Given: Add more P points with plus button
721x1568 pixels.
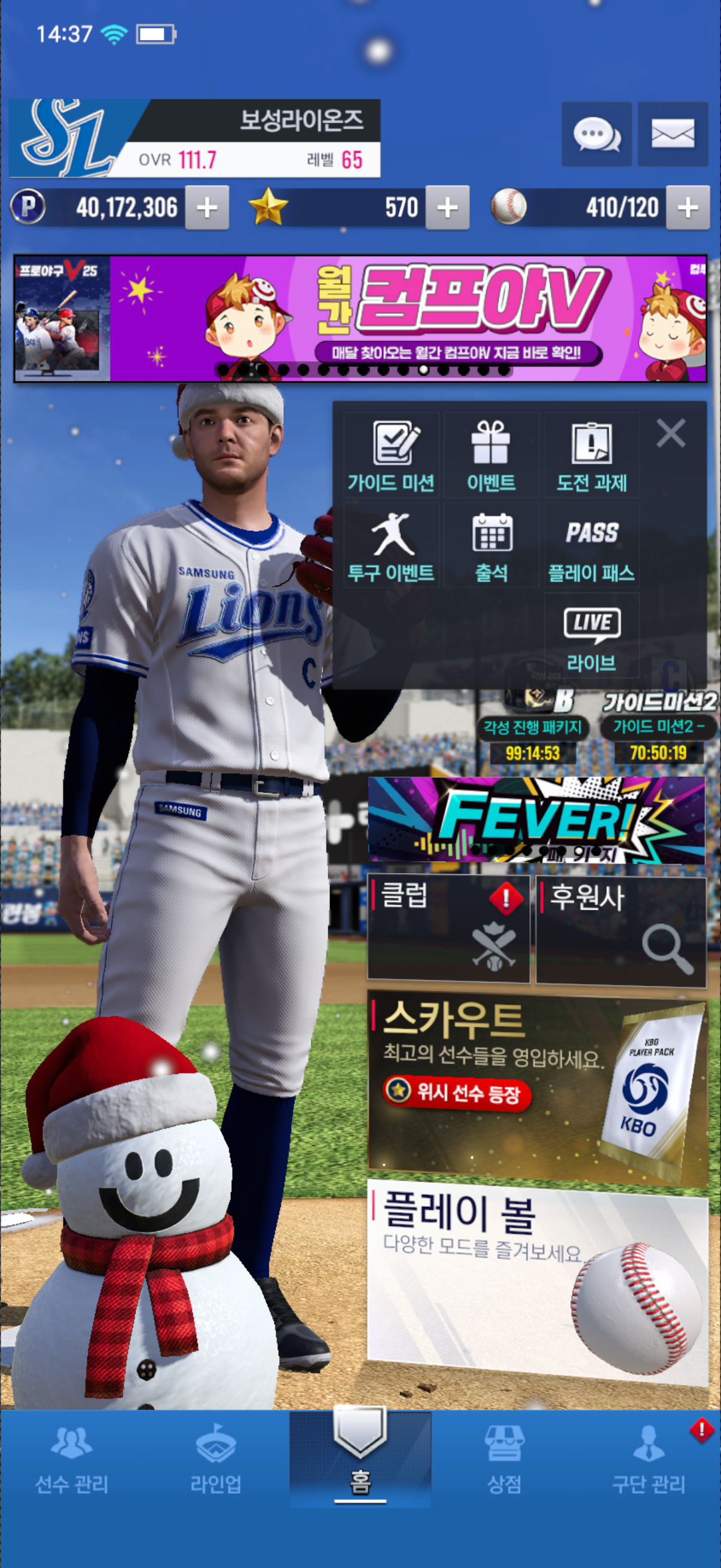Looking at the screenshot, I should coord(207,208).
